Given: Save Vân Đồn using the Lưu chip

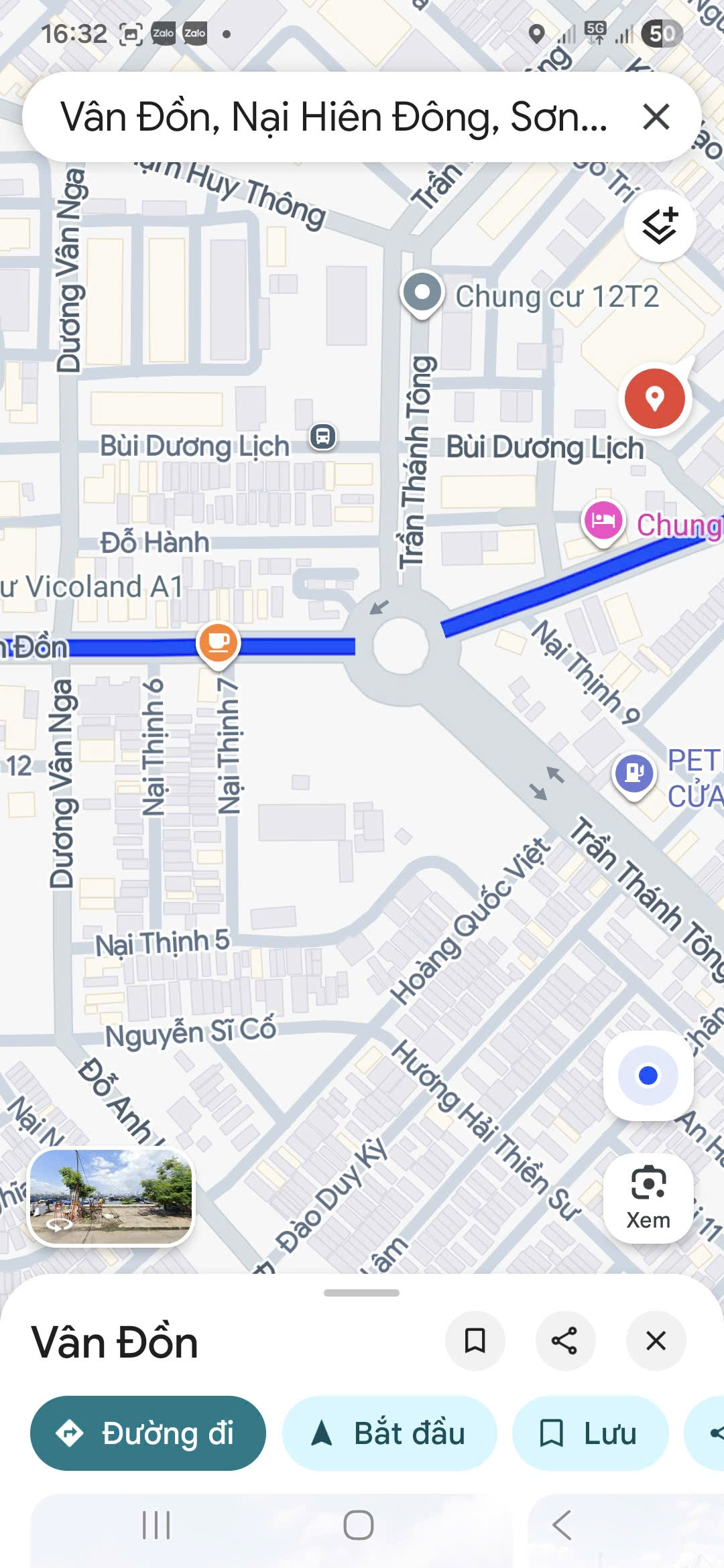Looking at the screenshot, I should tap(589, 1432).
